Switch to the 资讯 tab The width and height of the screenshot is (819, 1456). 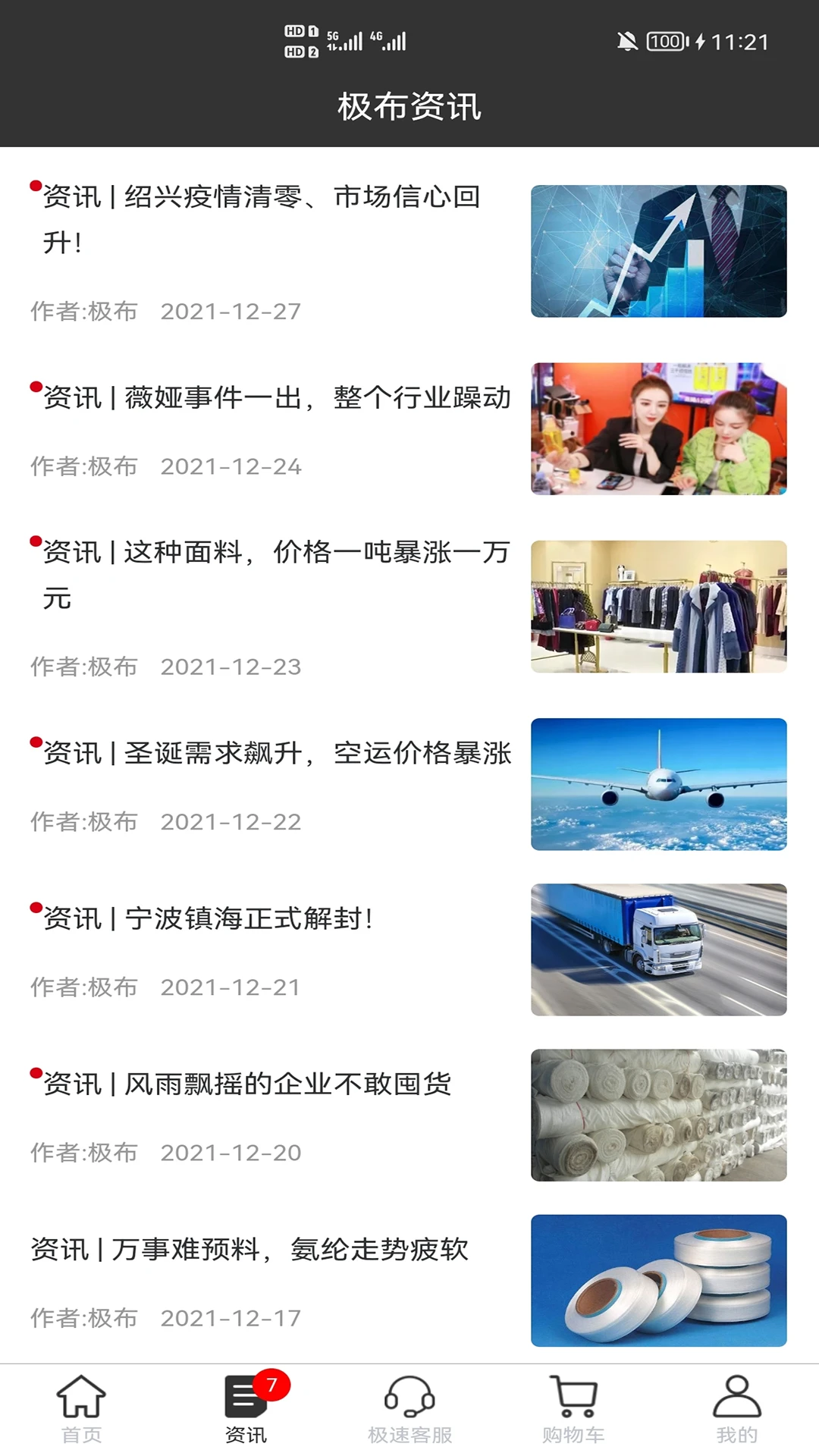coord(245,1418)
